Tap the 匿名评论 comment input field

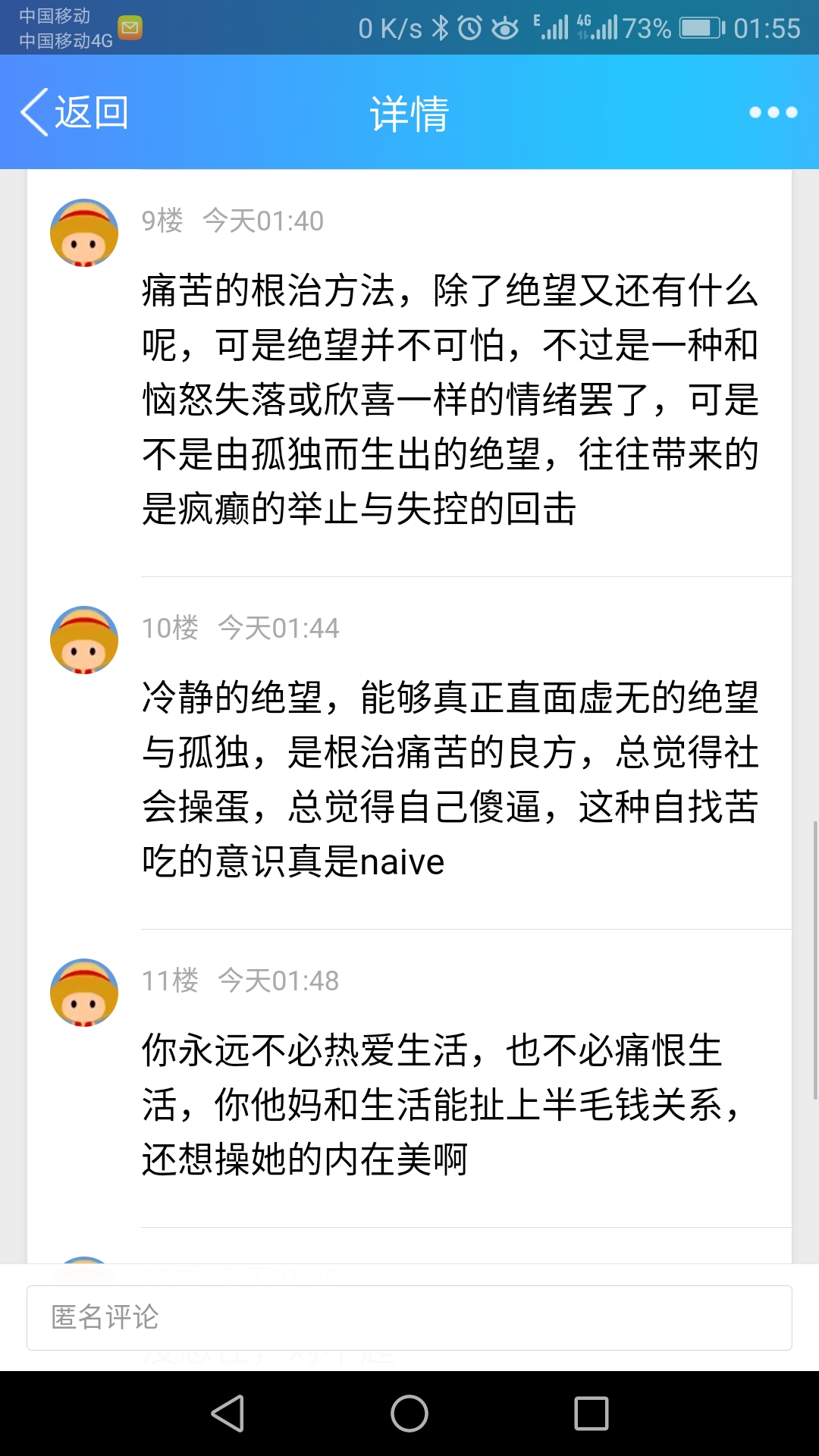tap(409, 1318)
